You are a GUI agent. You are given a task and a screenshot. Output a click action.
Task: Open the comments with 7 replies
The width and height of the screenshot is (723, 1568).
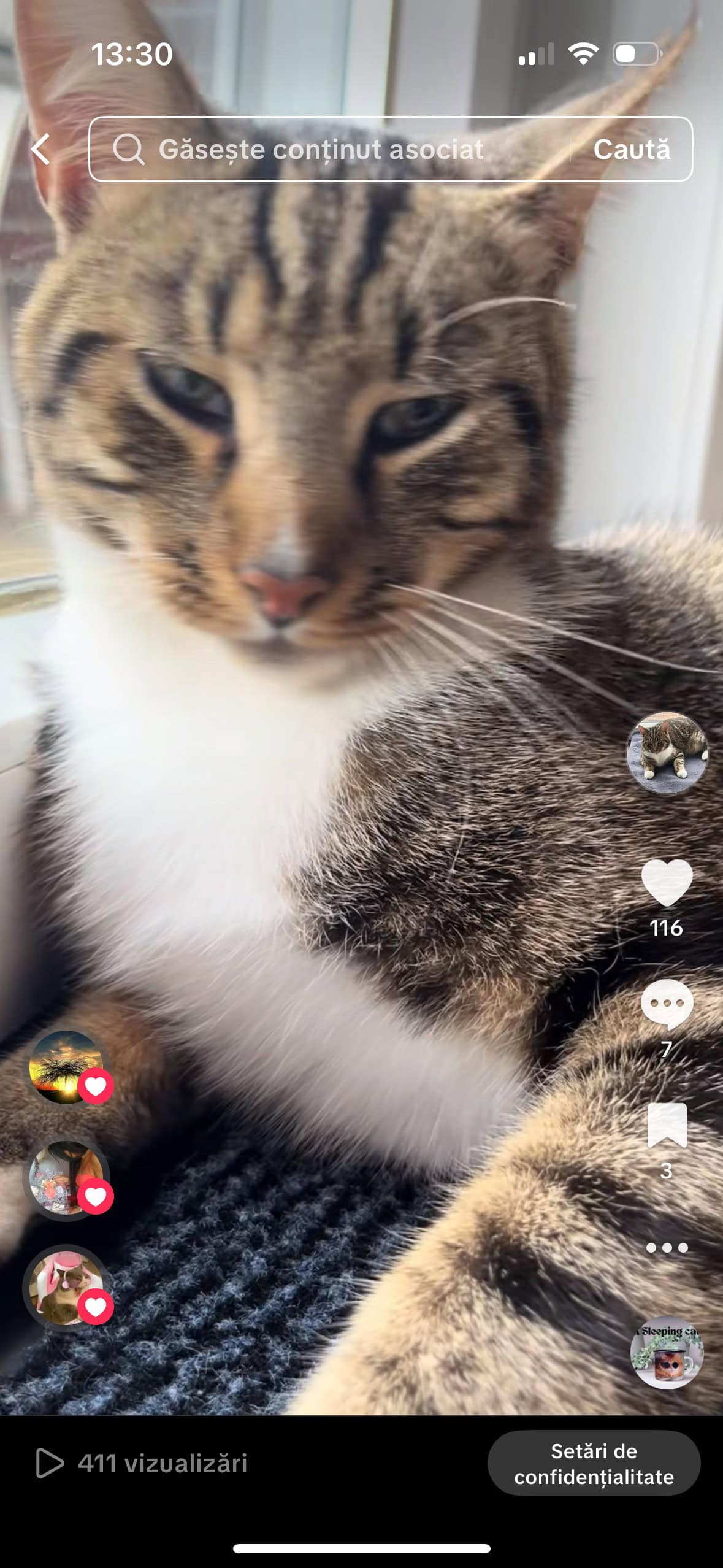tap(667, 1004)
